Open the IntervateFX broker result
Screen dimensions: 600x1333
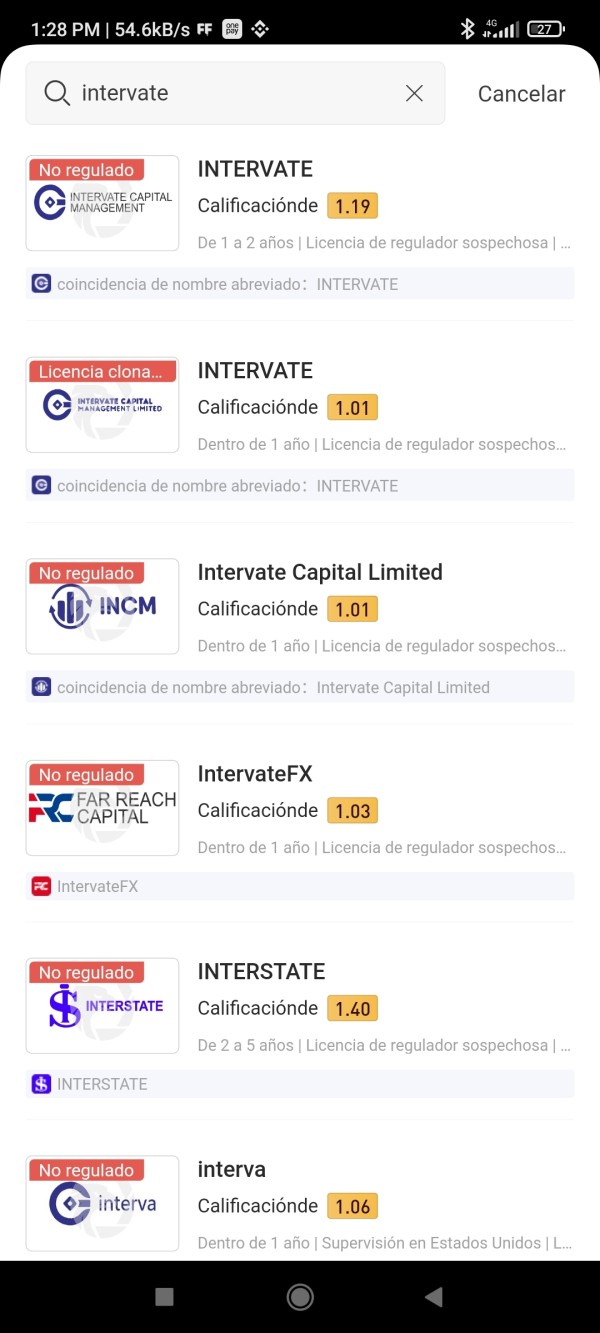pyautogui.click(x=300, y=830)
